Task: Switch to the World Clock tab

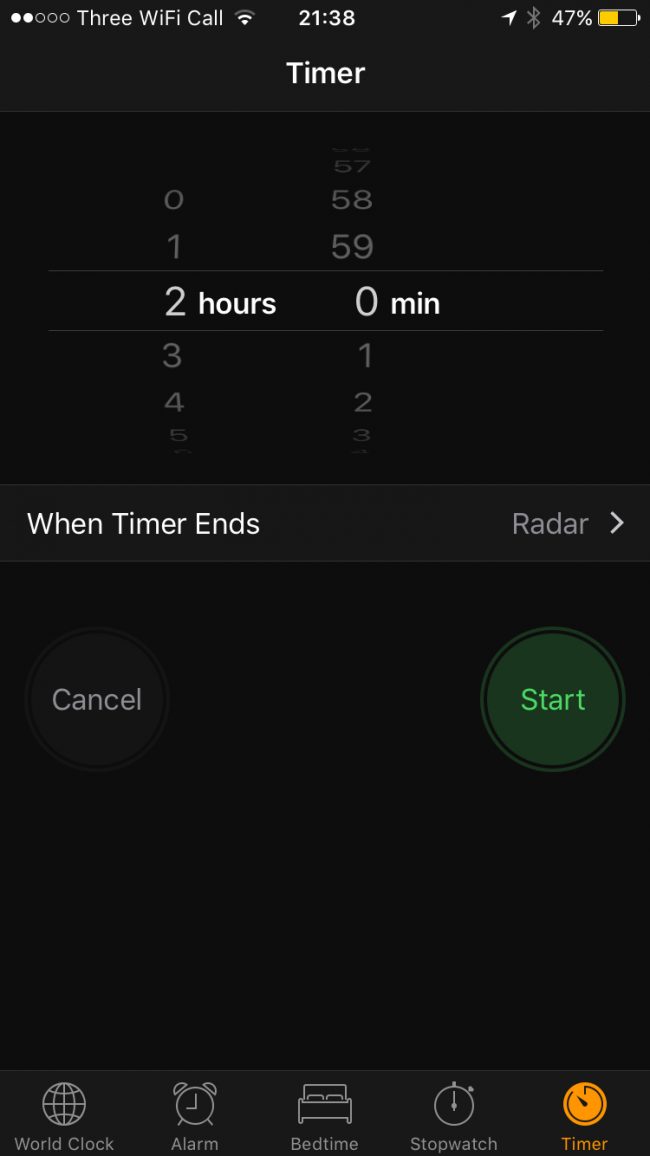Action: click(x=64, y=1116)
